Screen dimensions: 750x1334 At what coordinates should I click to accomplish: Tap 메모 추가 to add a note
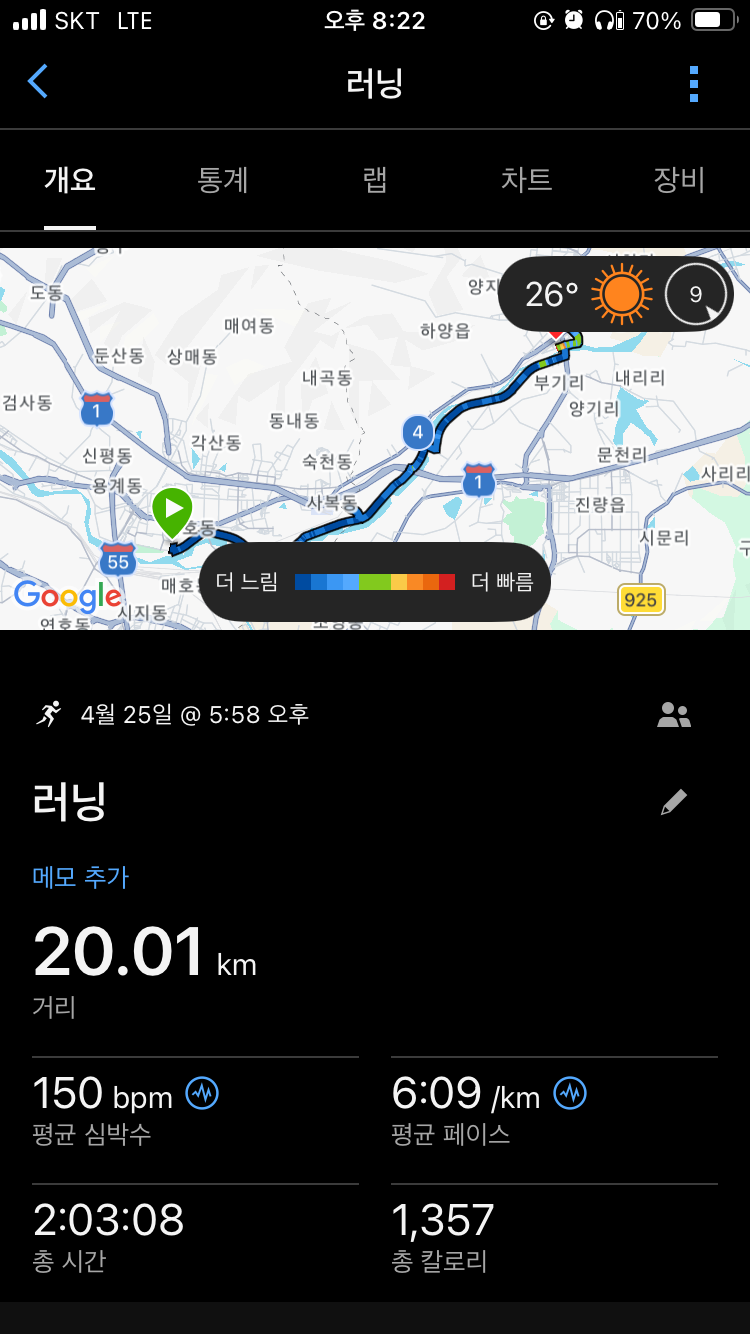click(x=81, y=877)
